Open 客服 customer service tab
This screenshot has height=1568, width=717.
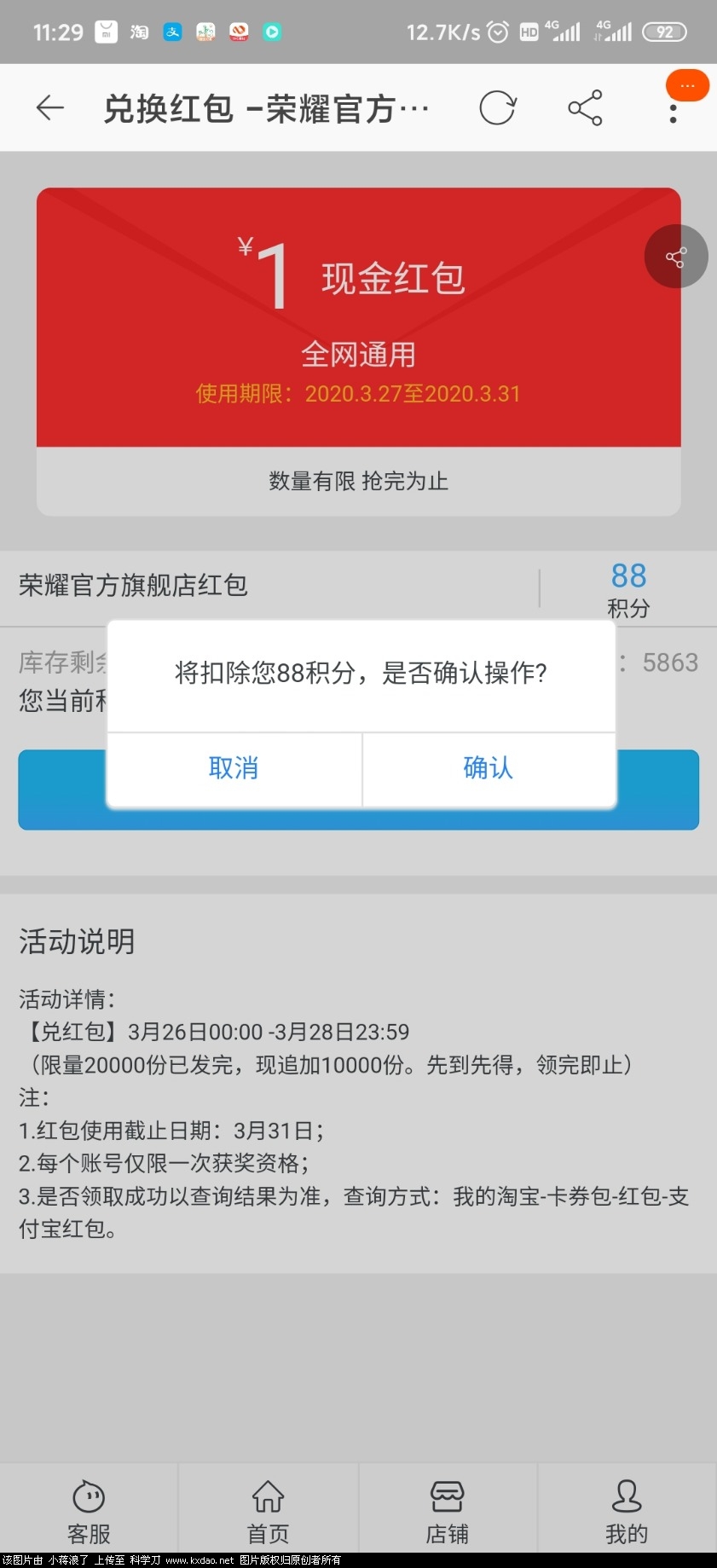pos(89,1512)
